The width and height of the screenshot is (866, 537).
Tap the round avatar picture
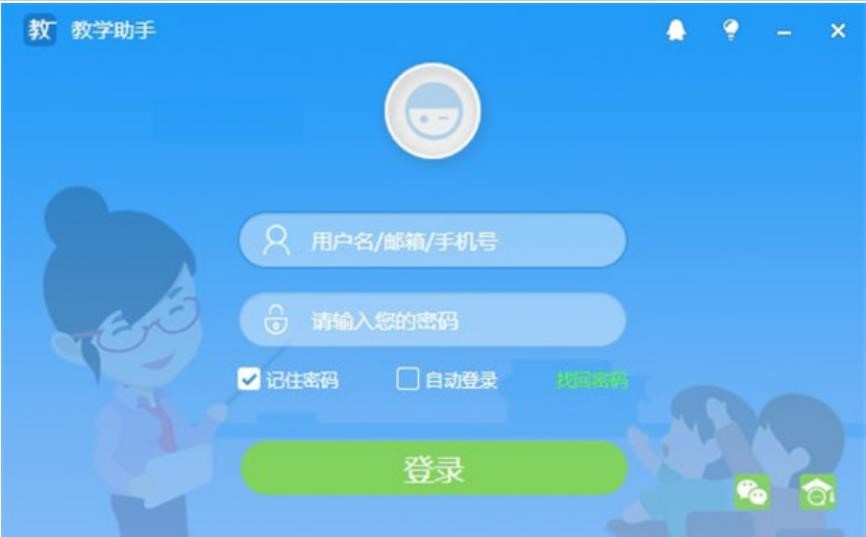[x=433, y=111]
